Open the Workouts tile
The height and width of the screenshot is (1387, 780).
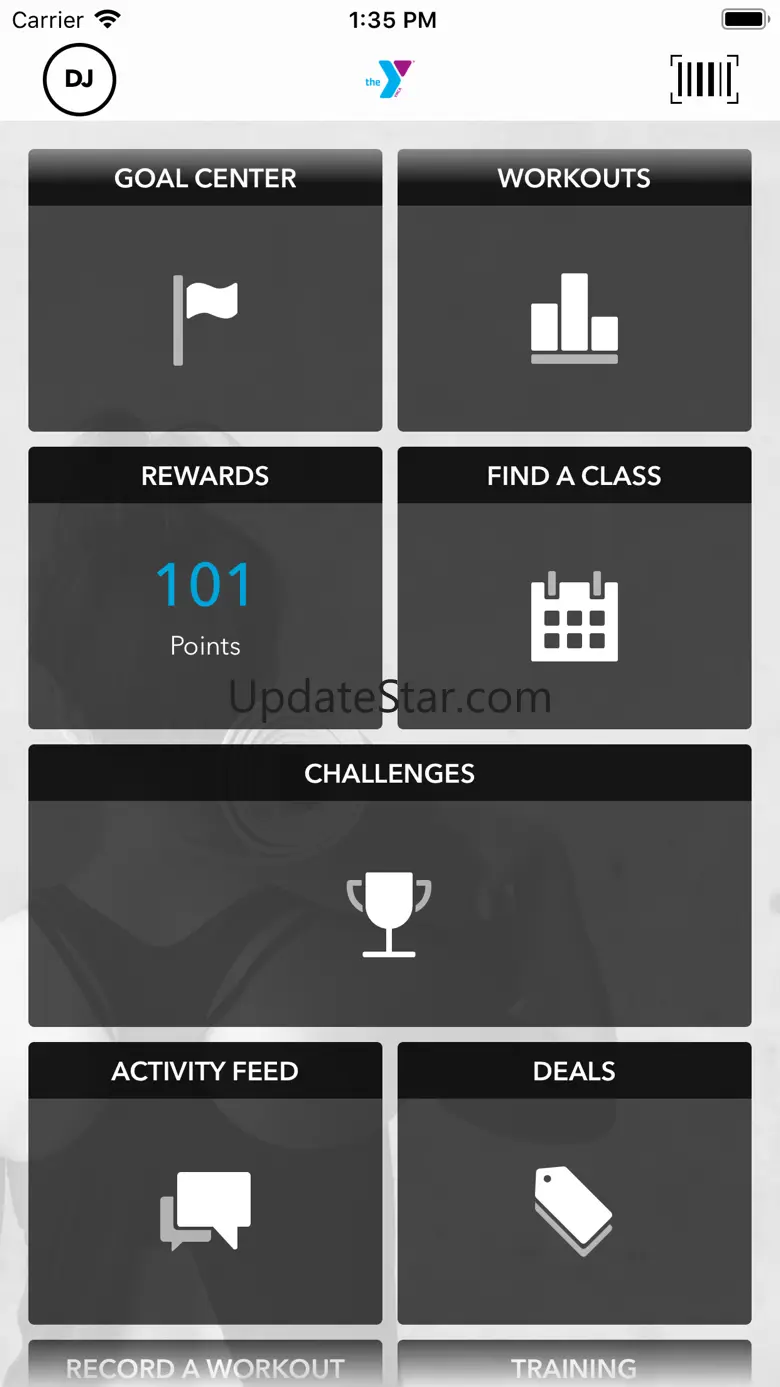pos(574,291)
